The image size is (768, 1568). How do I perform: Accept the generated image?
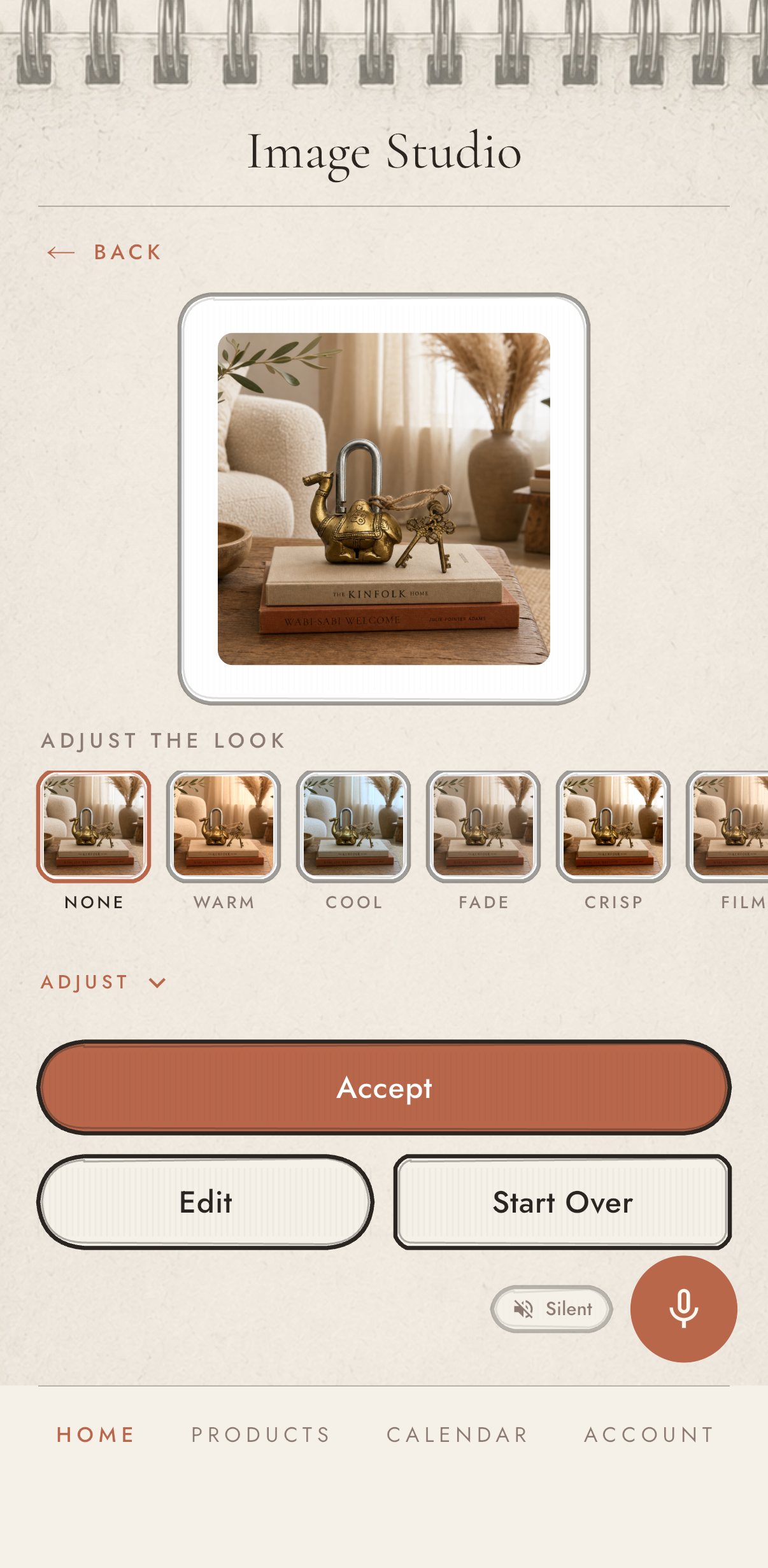pos(384,1087)
